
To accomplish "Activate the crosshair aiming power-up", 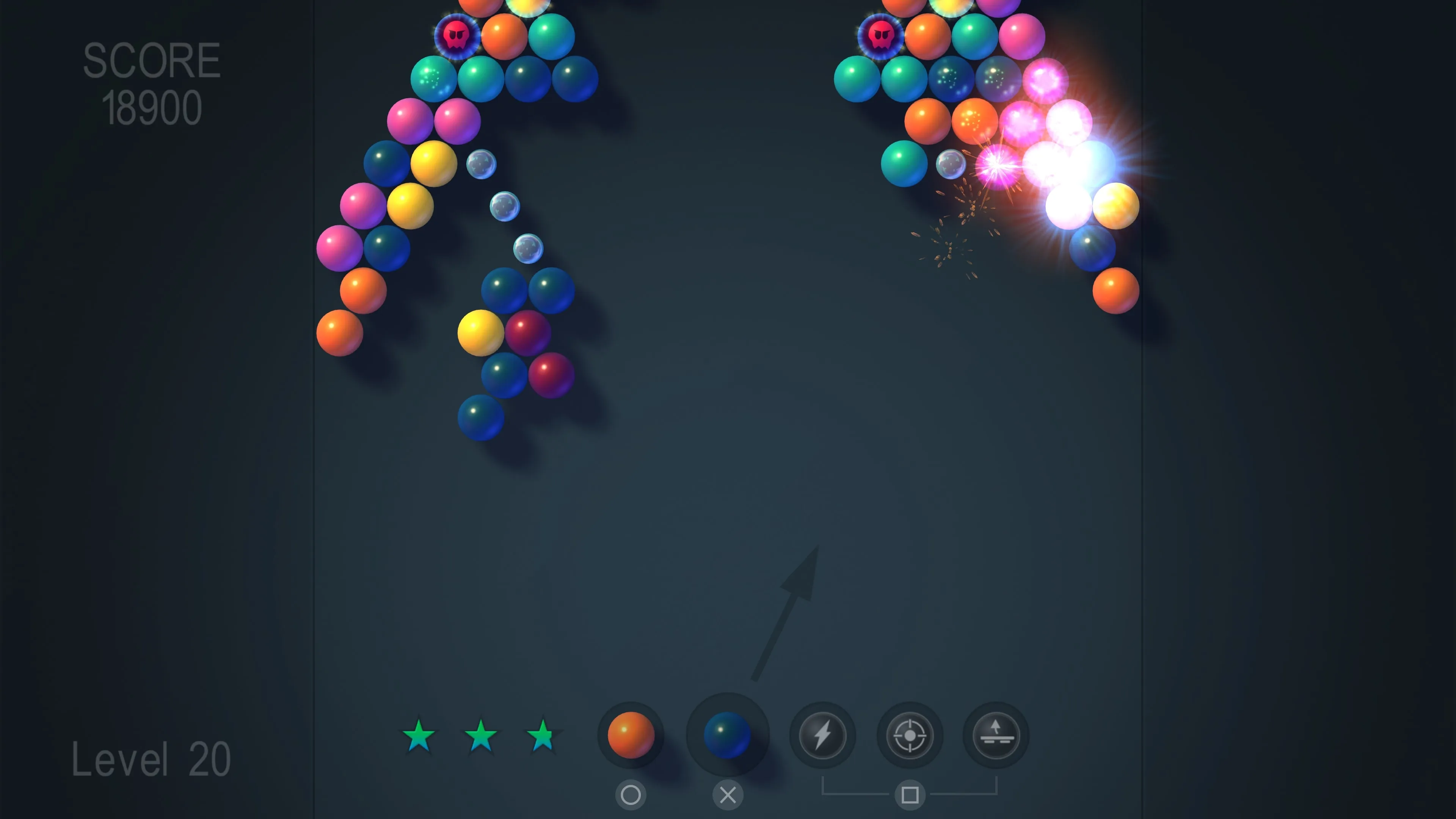I will pyautogui.click(x=910, y=735).
